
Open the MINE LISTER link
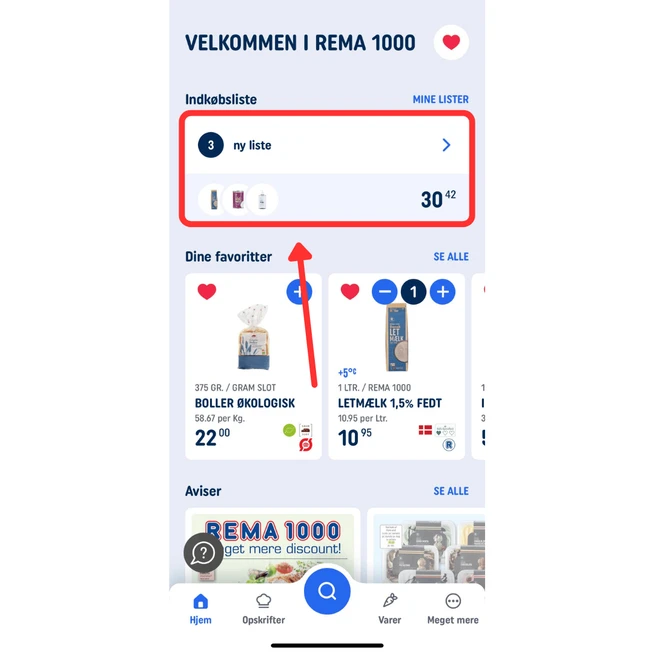[440, 100]
